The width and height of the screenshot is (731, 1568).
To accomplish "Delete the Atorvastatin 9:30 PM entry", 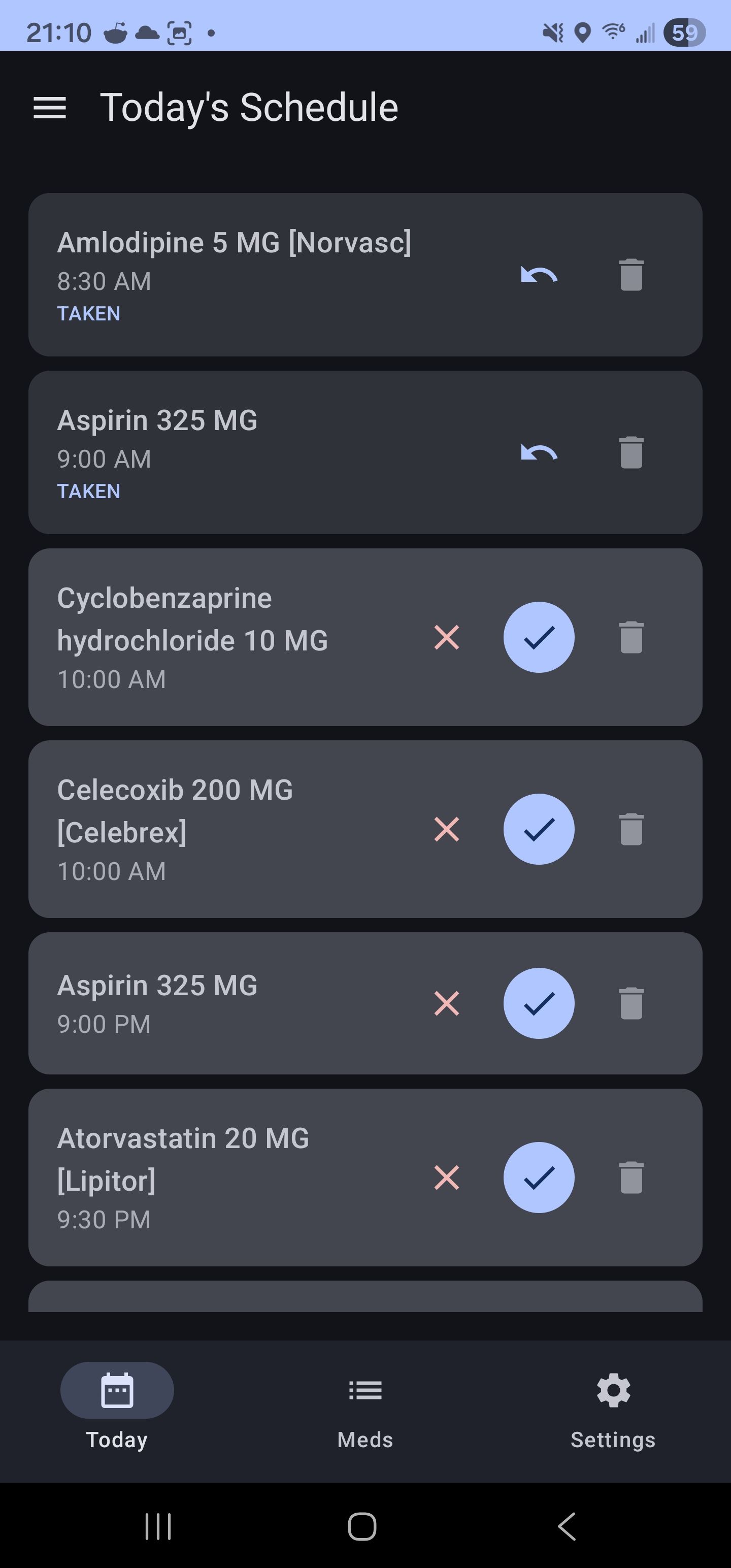I will (x=631, y=1177).
